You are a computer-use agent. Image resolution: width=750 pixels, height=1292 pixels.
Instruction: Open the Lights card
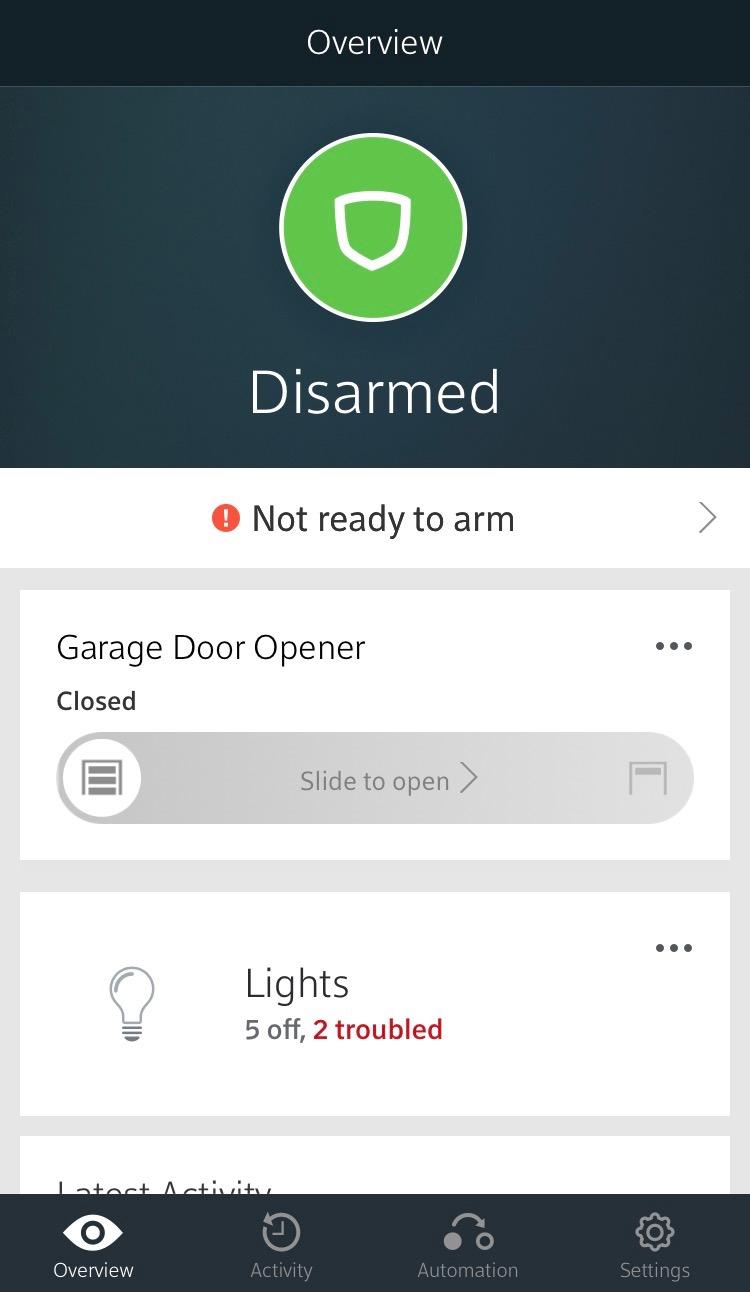click(375, 1003)
